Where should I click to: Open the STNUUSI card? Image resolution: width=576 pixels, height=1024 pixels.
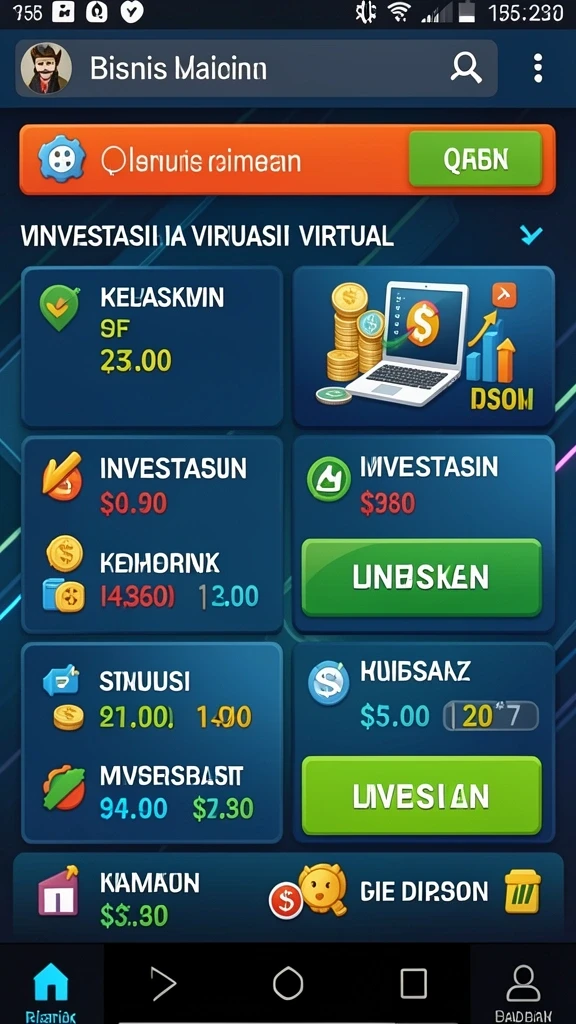[x=152, y=743]
